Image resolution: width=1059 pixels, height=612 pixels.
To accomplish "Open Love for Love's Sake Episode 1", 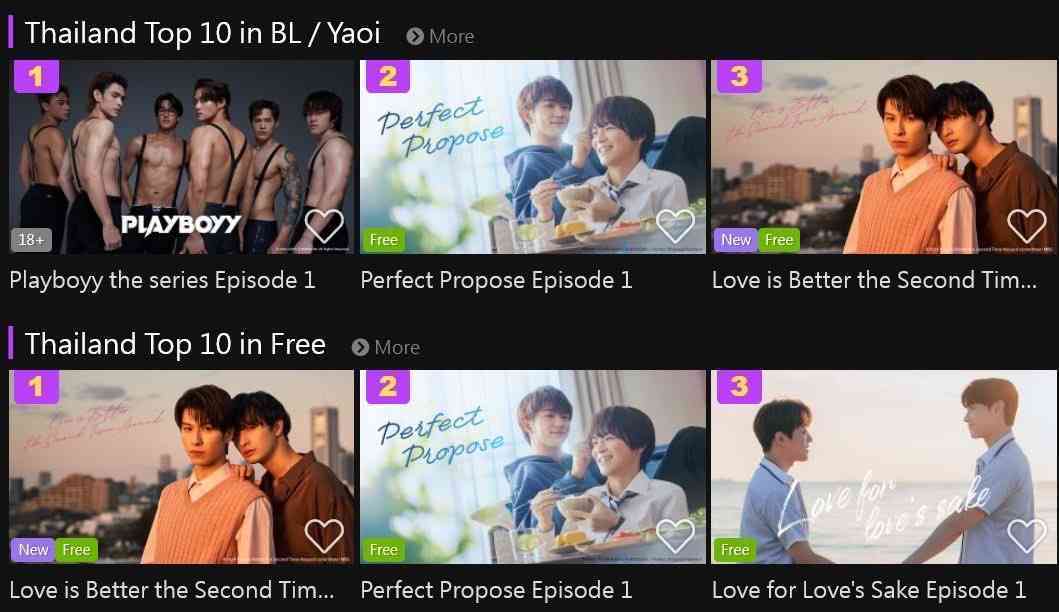I will [x=884, y=467].
